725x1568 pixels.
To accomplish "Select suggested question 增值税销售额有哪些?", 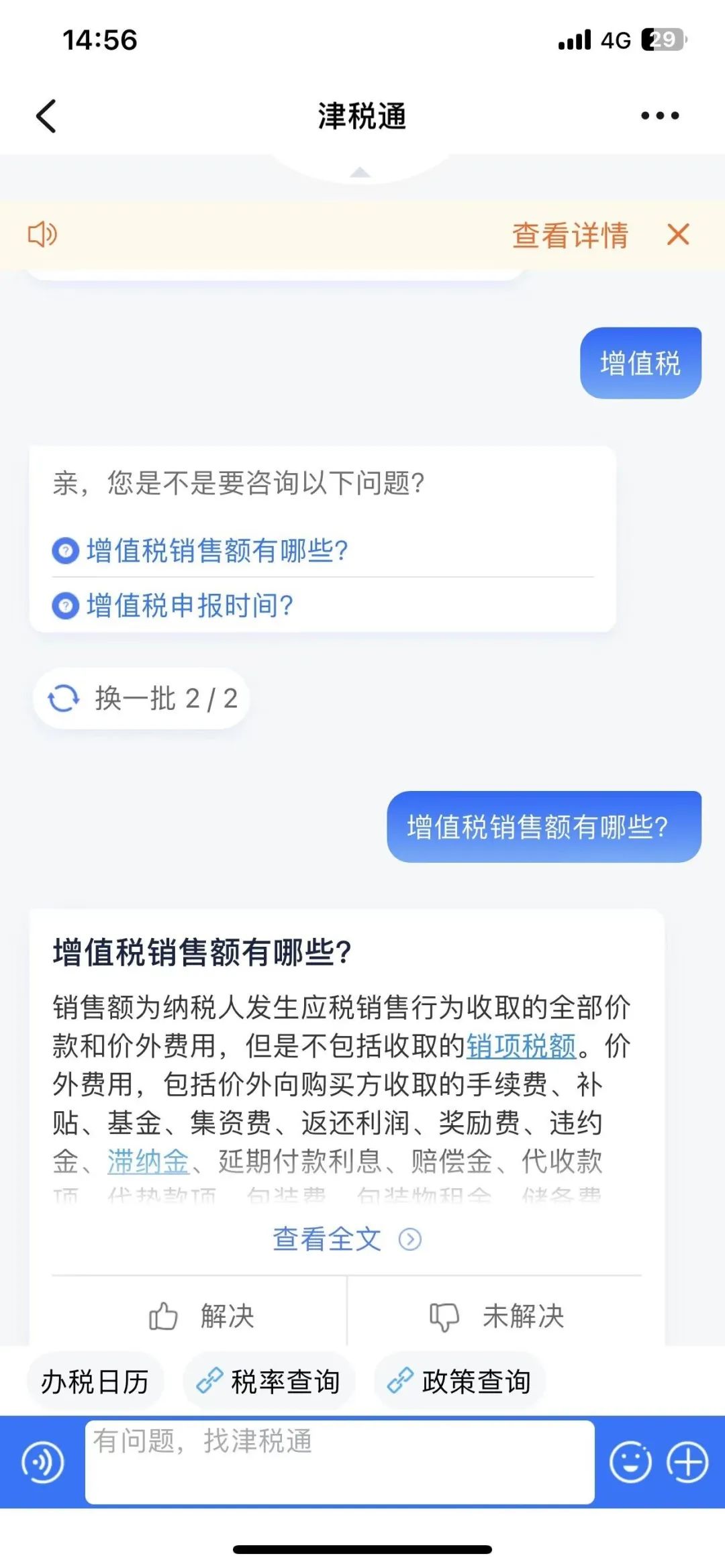I will pos(201,551).
